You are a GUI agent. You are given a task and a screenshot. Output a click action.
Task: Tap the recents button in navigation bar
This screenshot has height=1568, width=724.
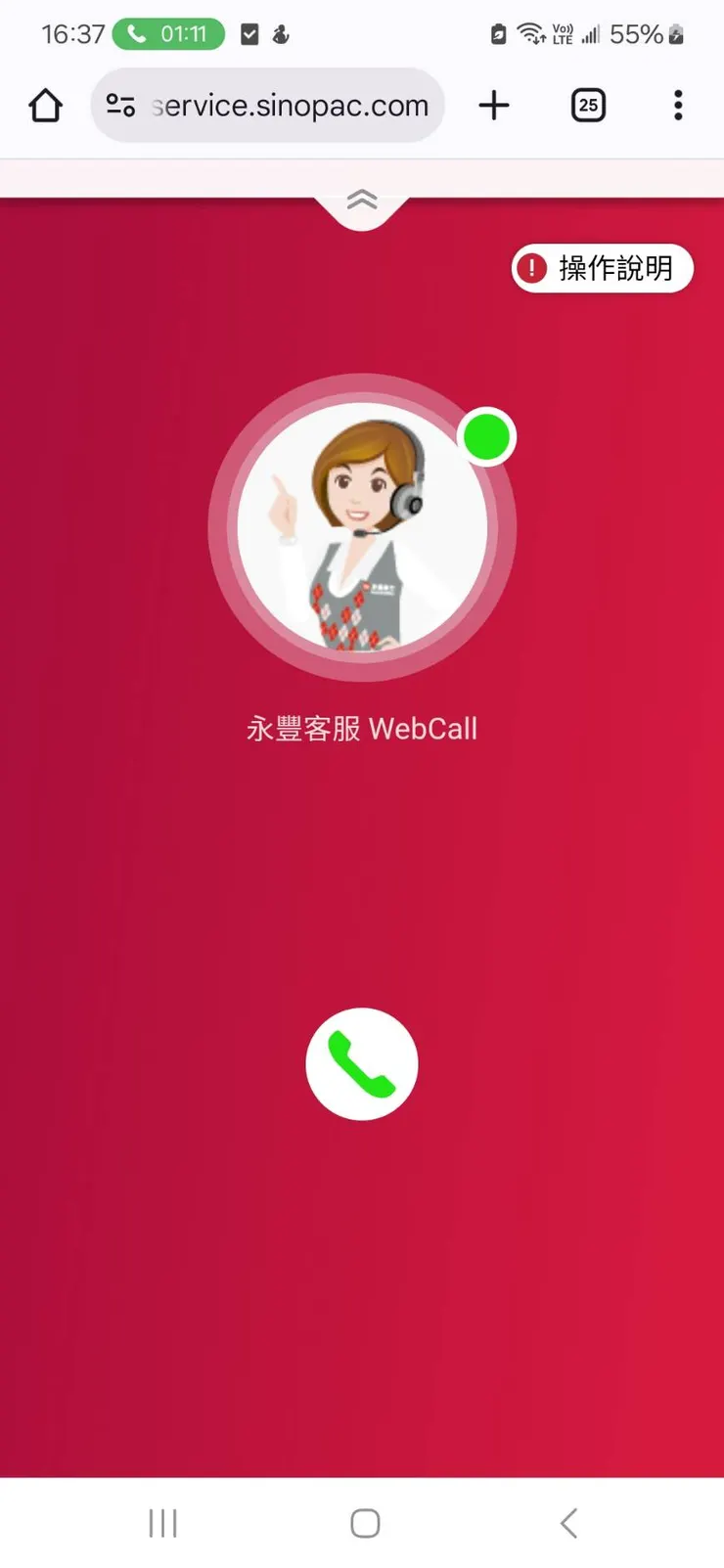coord(161,1522)
